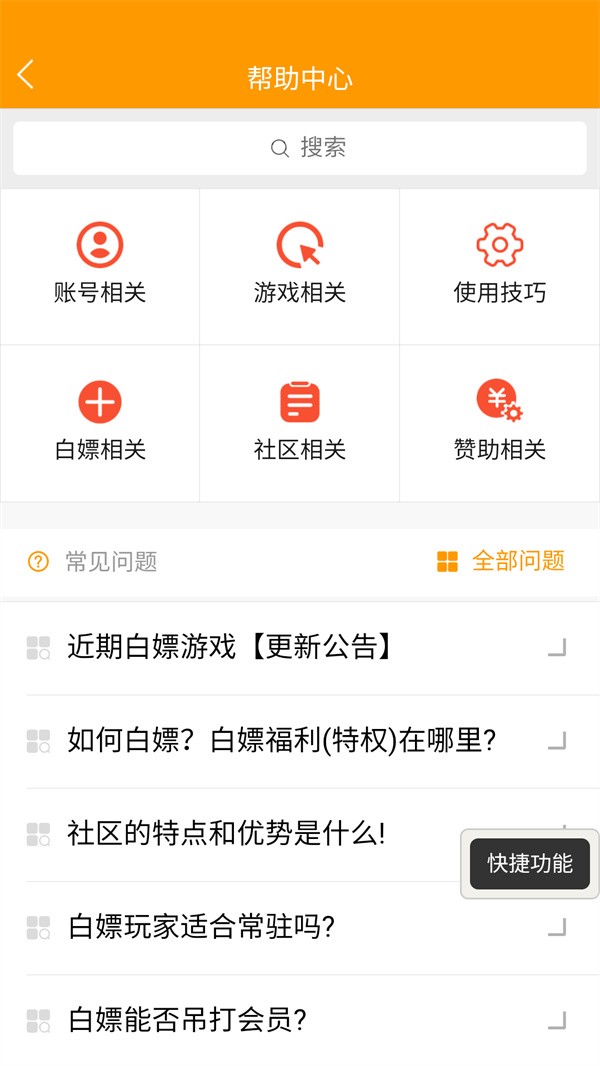Show 全部问题 list
600x1066 pixels.
tap(502, 561)
